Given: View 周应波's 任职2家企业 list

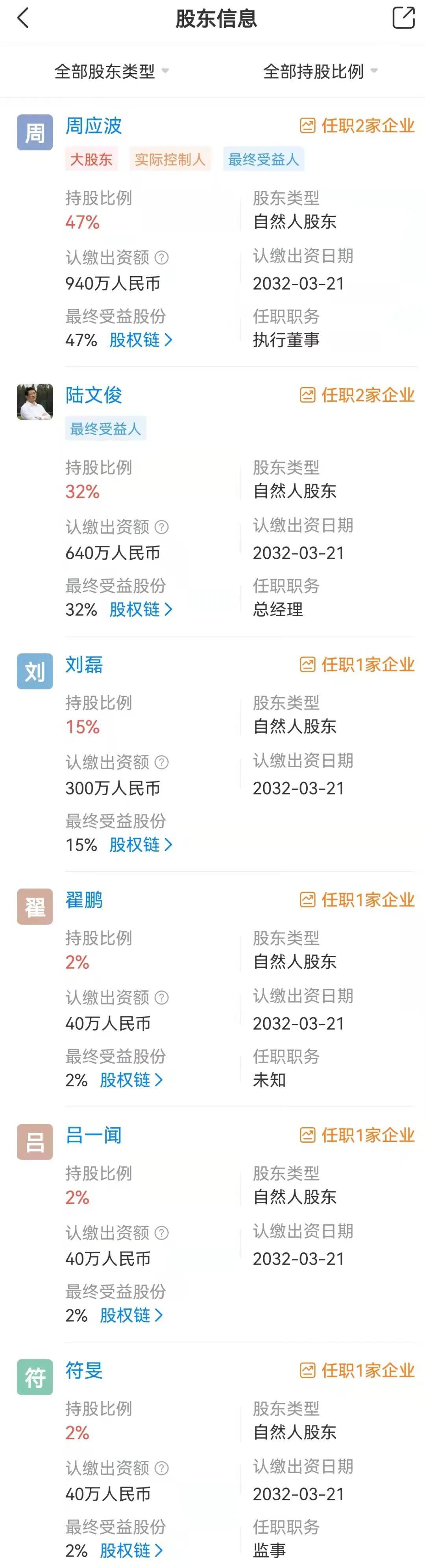Looking at the screenshot, I should (357, 126).
